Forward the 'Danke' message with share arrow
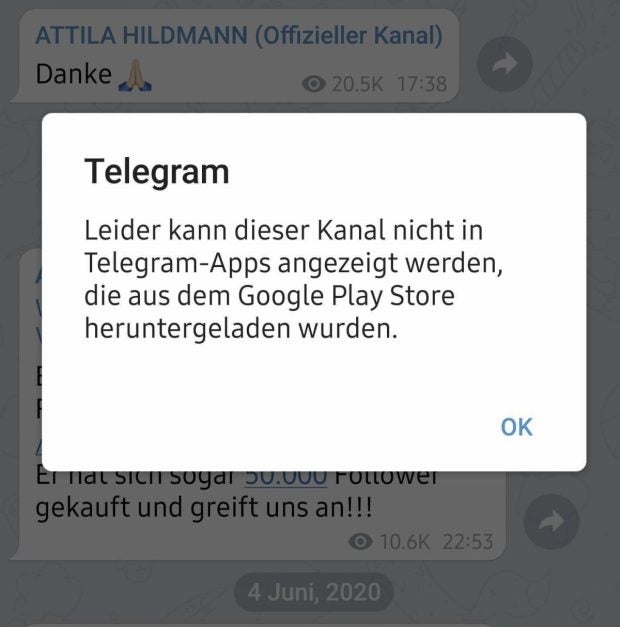620x627 pixels. point(505,65)
